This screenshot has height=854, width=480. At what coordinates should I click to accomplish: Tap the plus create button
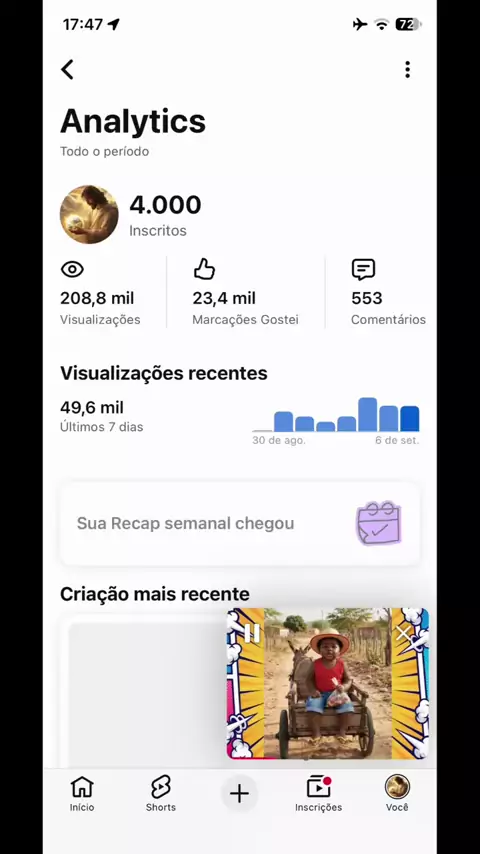pyautogui.click(x=239, y=794)
